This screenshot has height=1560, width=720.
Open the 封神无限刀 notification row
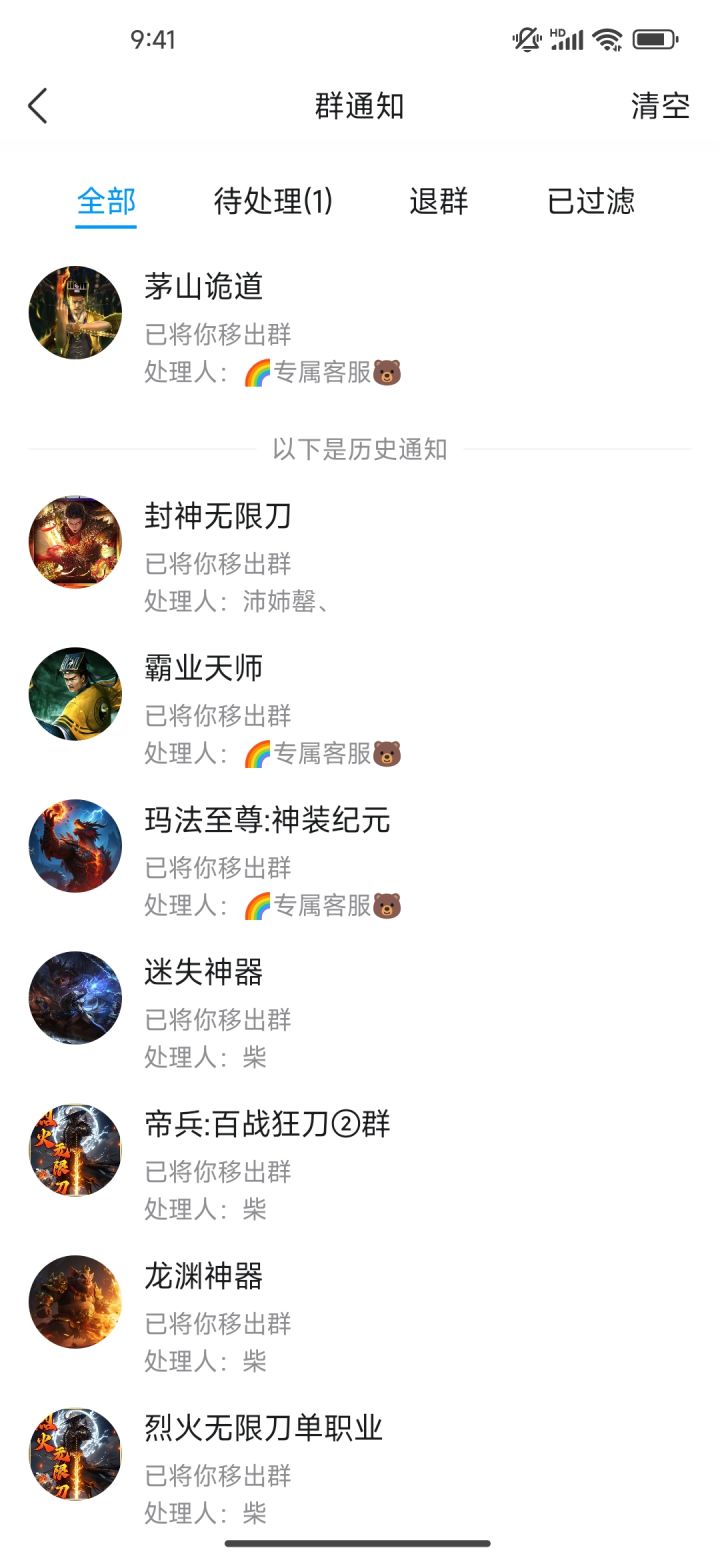[x=360, y=557]
